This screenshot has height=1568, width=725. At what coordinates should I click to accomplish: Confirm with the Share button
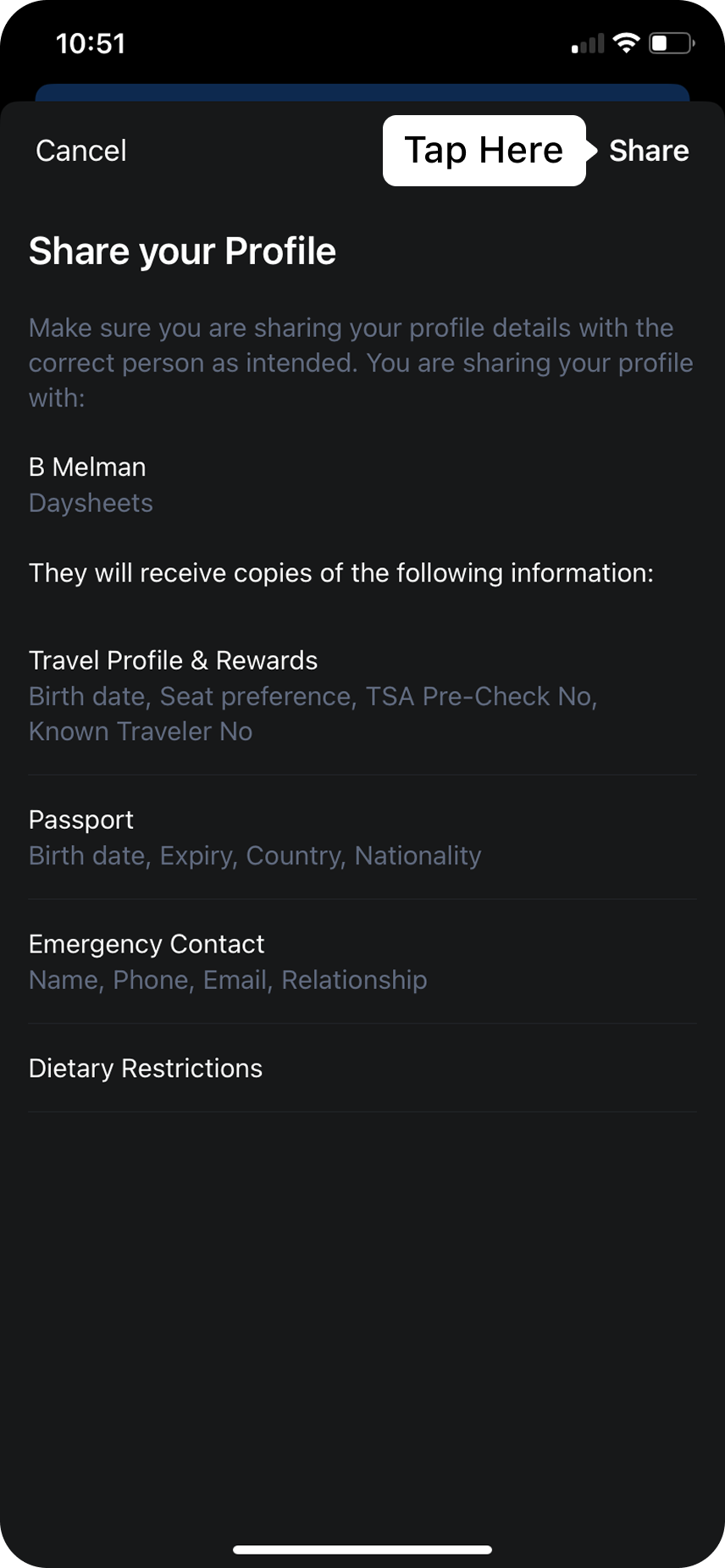click(649, 151)
